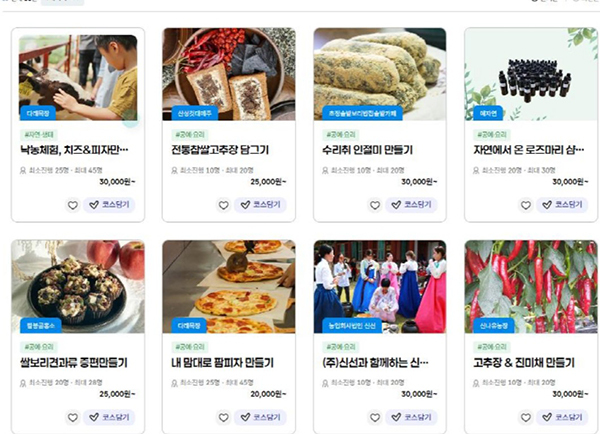Add 수리취 인절미 만들기 with 코스담기

coord(413,205)
